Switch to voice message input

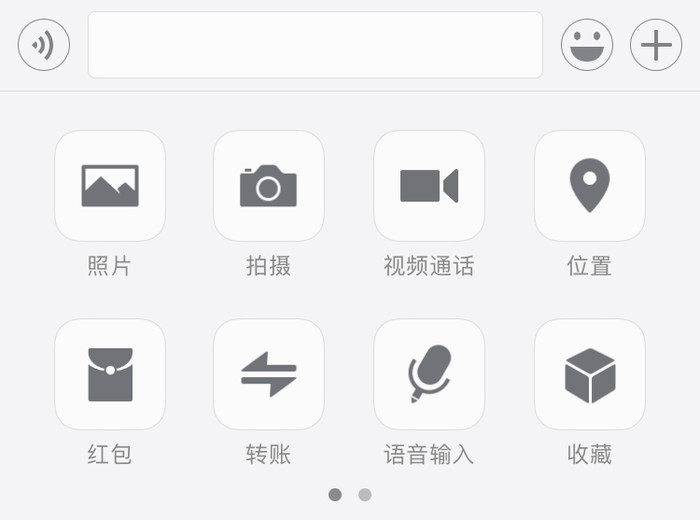[44, 45]
